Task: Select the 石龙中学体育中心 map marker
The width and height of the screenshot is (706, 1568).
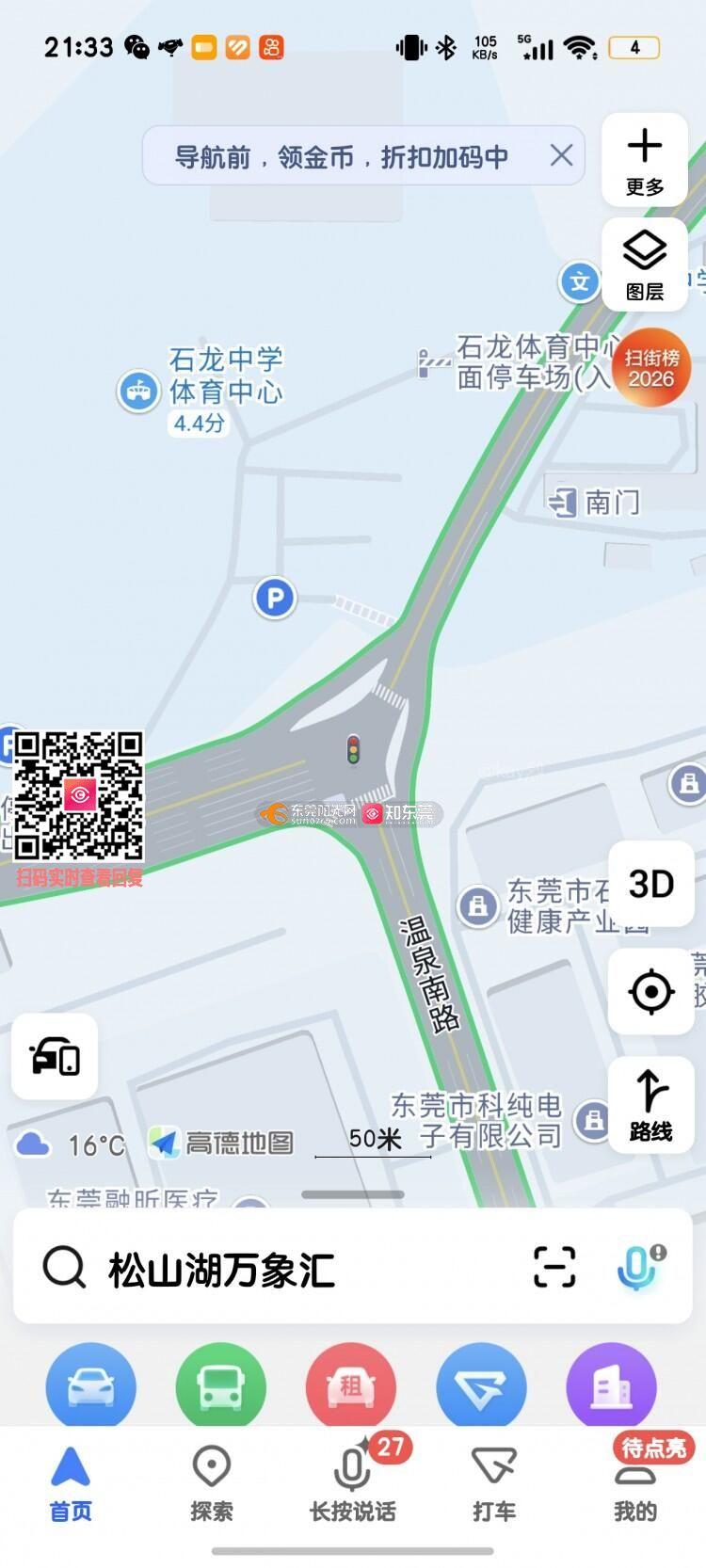Action: [x=139, y=391]
